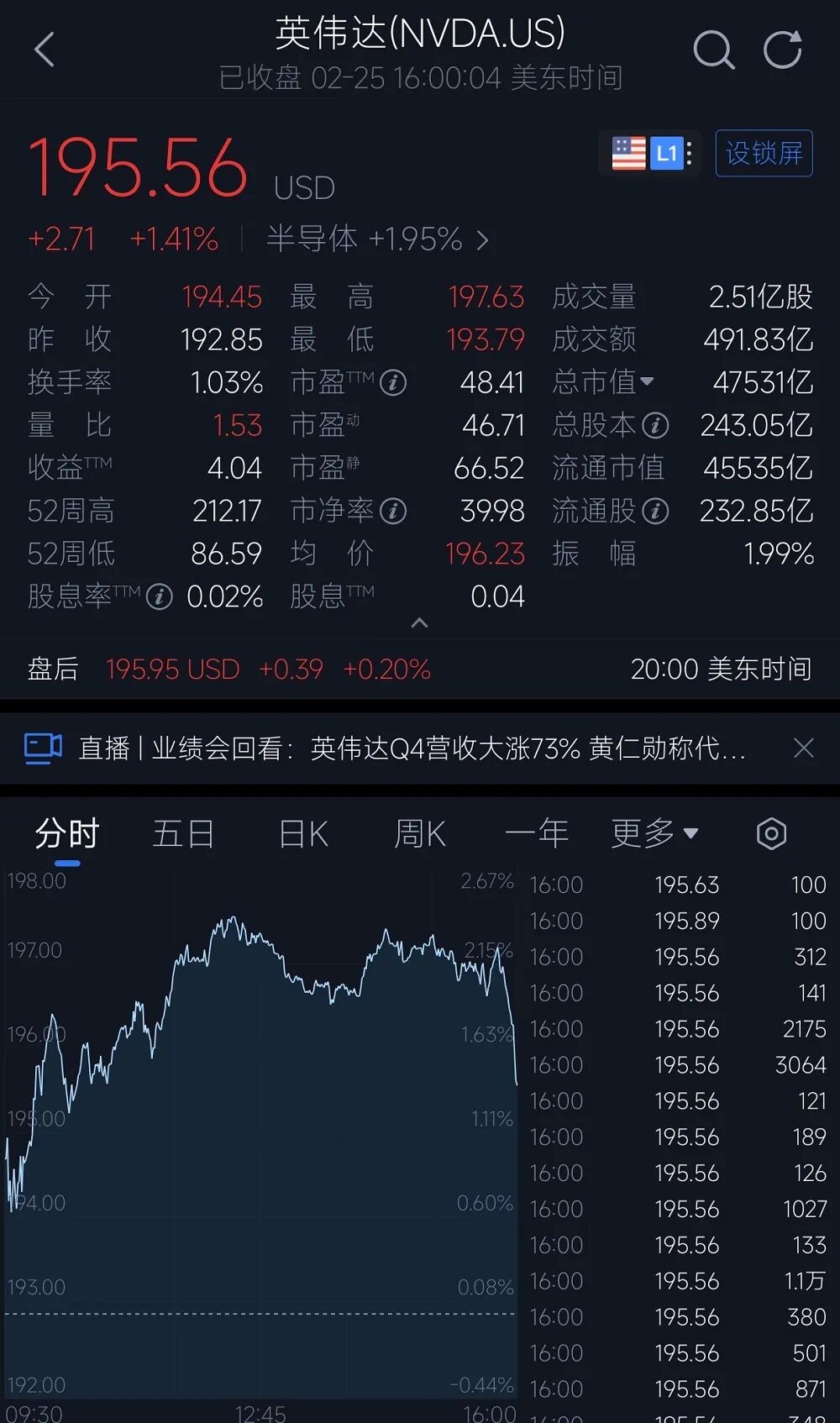Viewport: 840px width, 1423px height.
Task: Switch to the 日K chart tab
Action: 301,832
